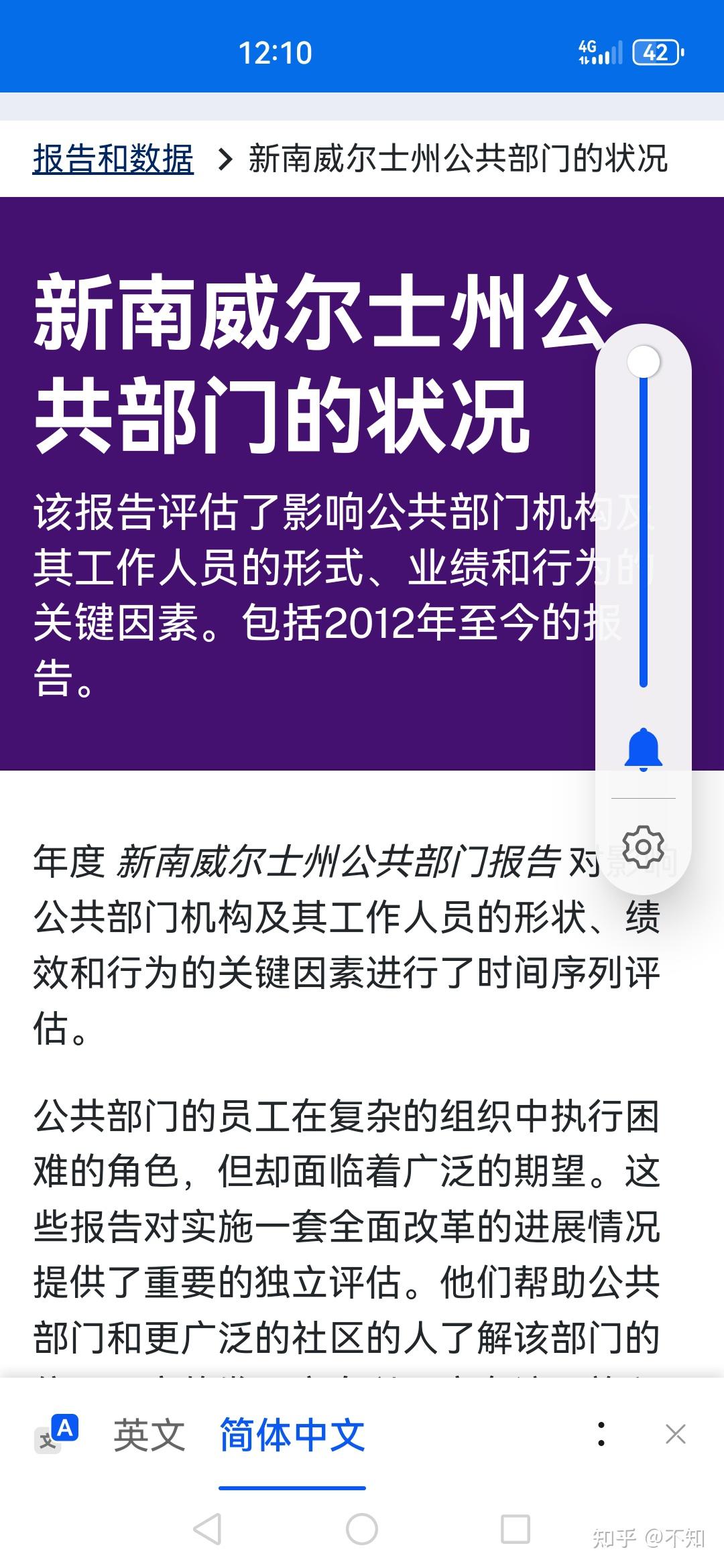Go back using system back button
The width and height of the screenshot is (724, 1568).
coord(207,1529)
